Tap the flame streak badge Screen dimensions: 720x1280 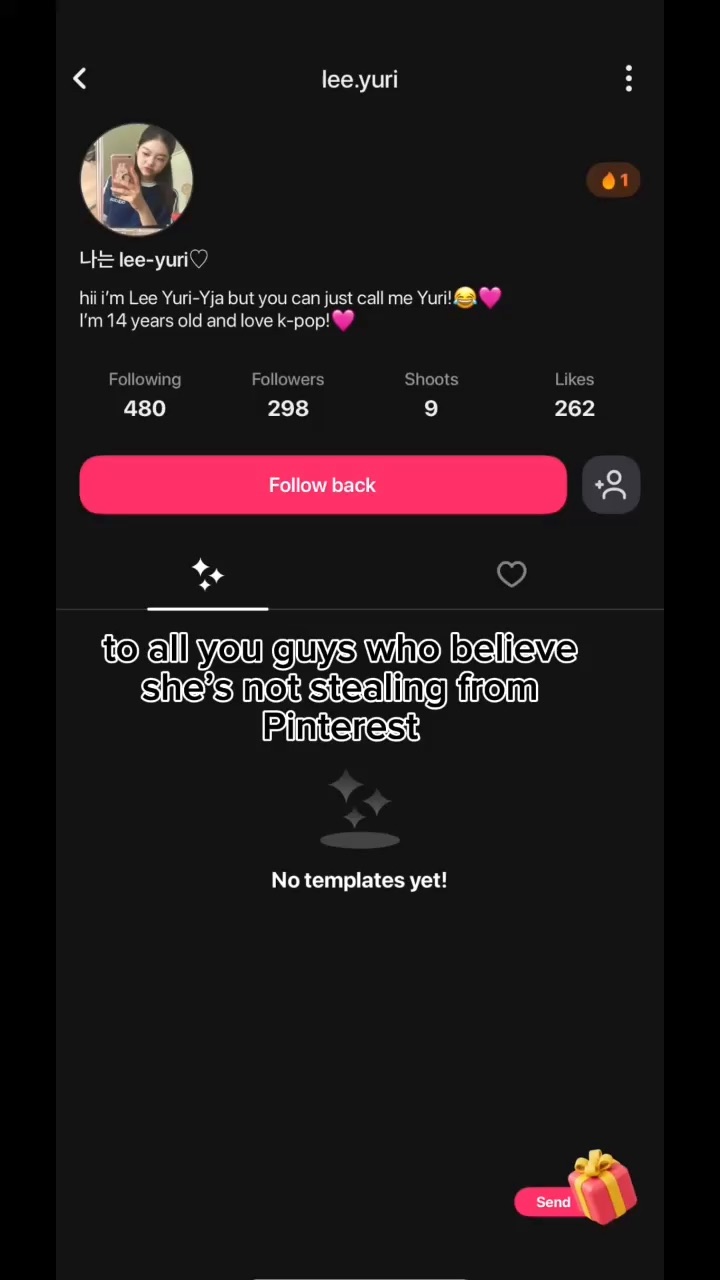click(613, 181)
